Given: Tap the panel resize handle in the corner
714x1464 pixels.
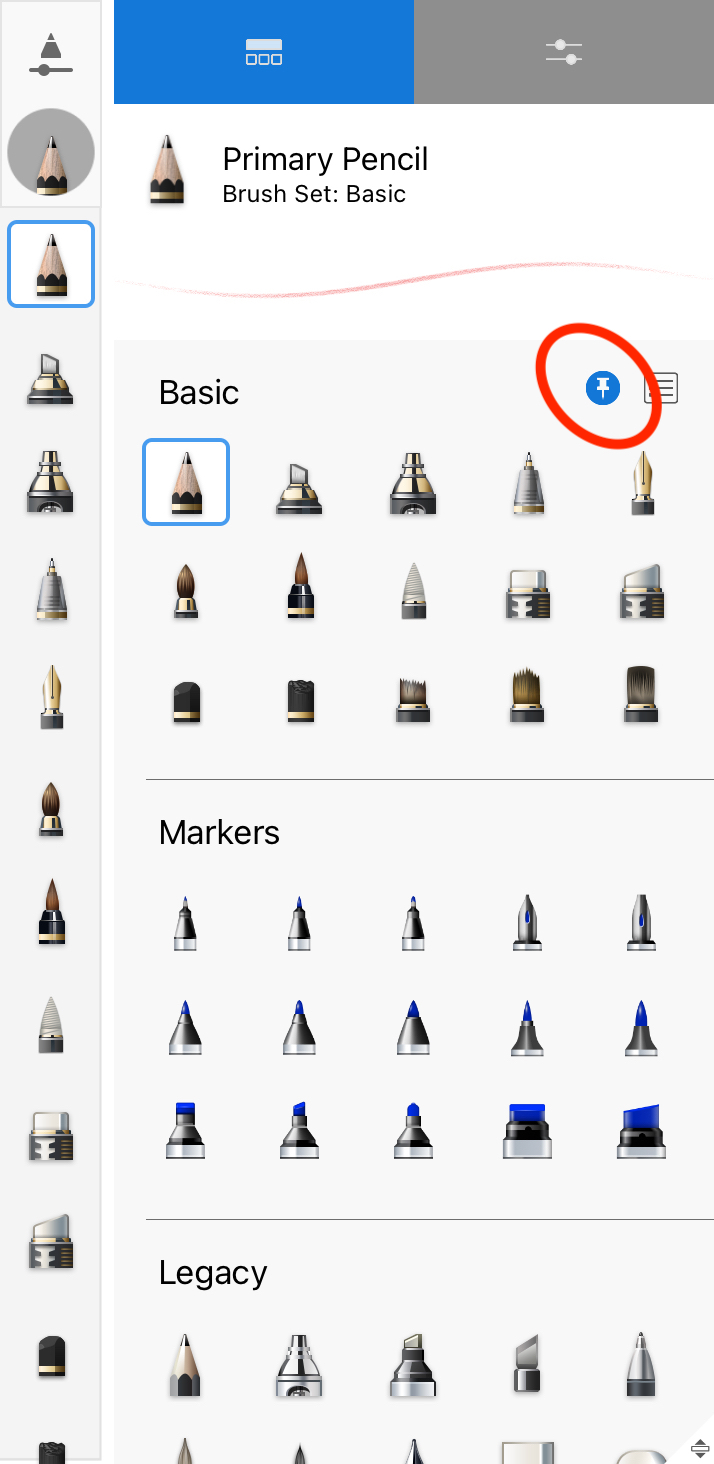Looking at the screenshot, I should click(699, 1449).
